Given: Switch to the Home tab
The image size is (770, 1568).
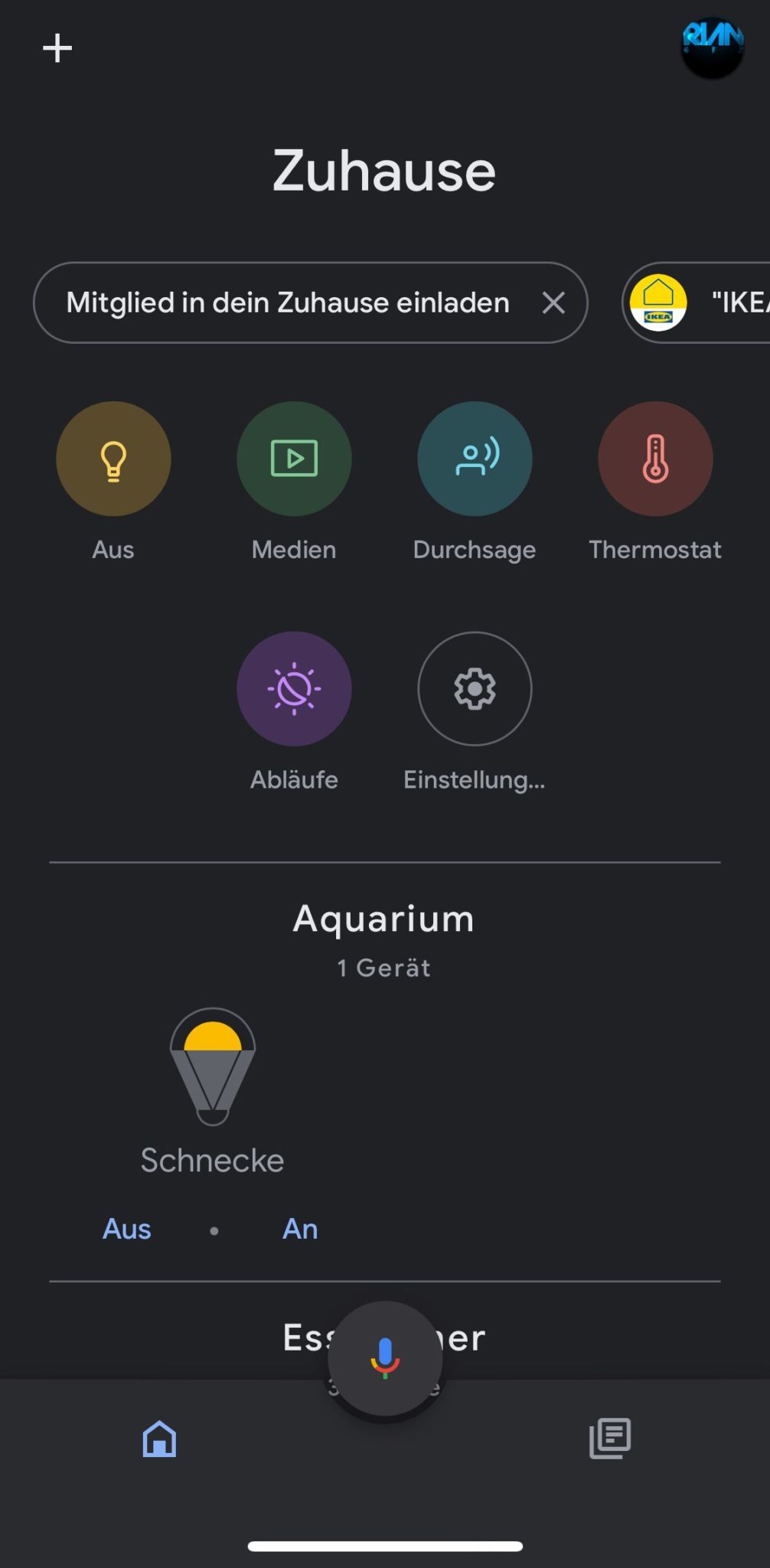Looking at the screenshot, I should 159,1439.
